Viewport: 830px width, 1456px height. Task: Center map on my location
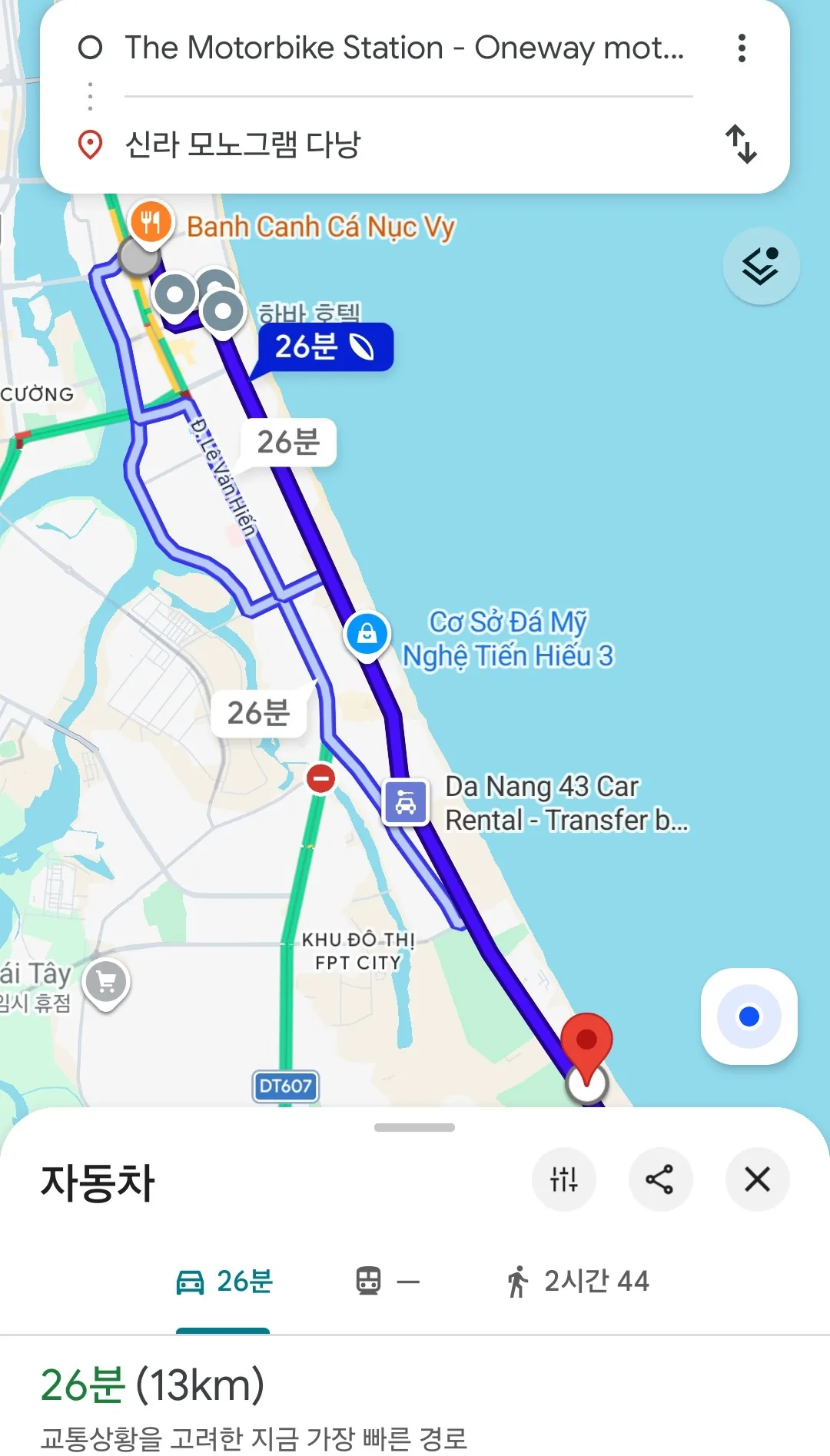point(749,1017)
